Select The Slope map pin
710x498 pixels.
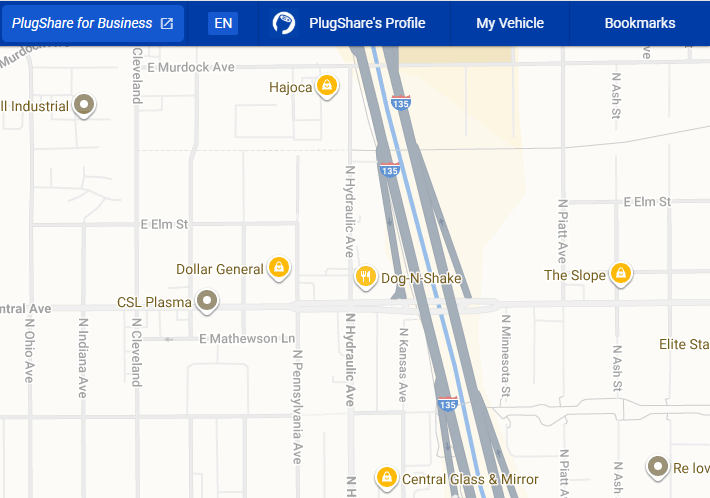click(x=621, y=274)
